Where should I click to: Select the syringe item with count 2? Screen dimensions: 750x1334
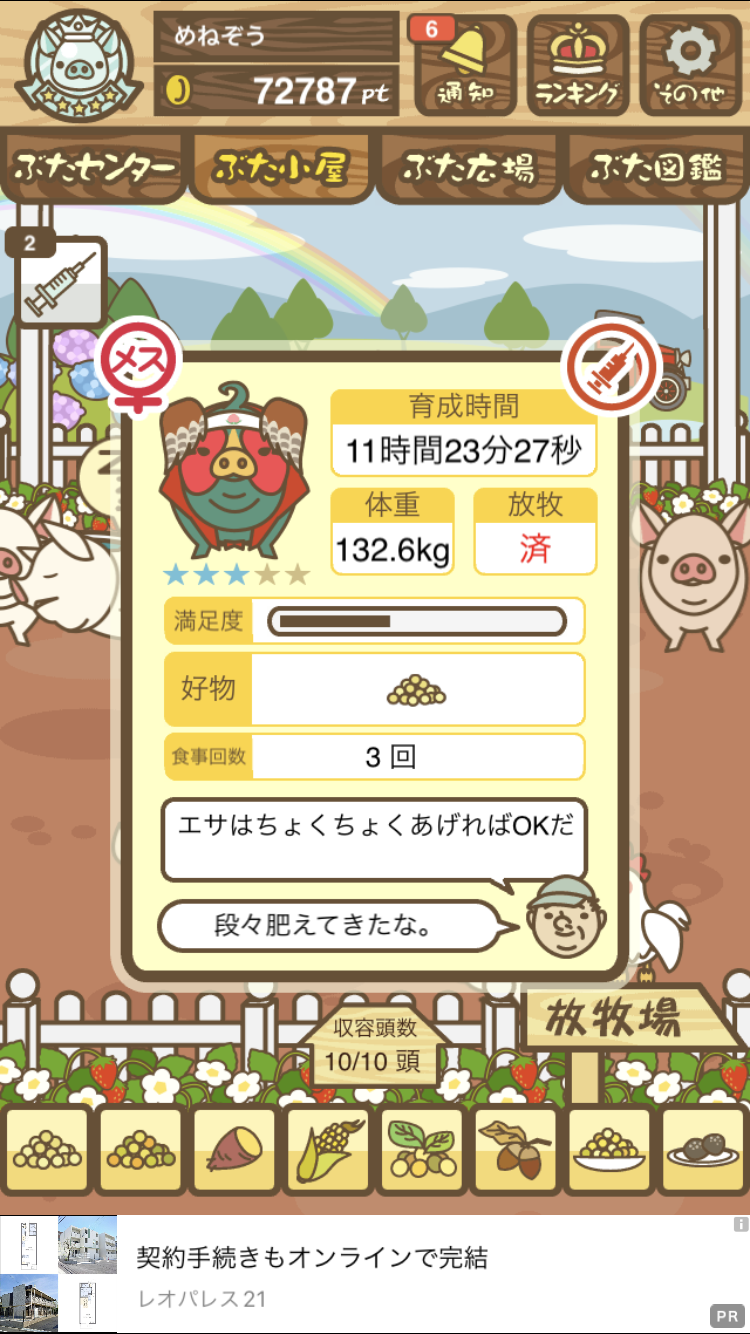(61, 281)
